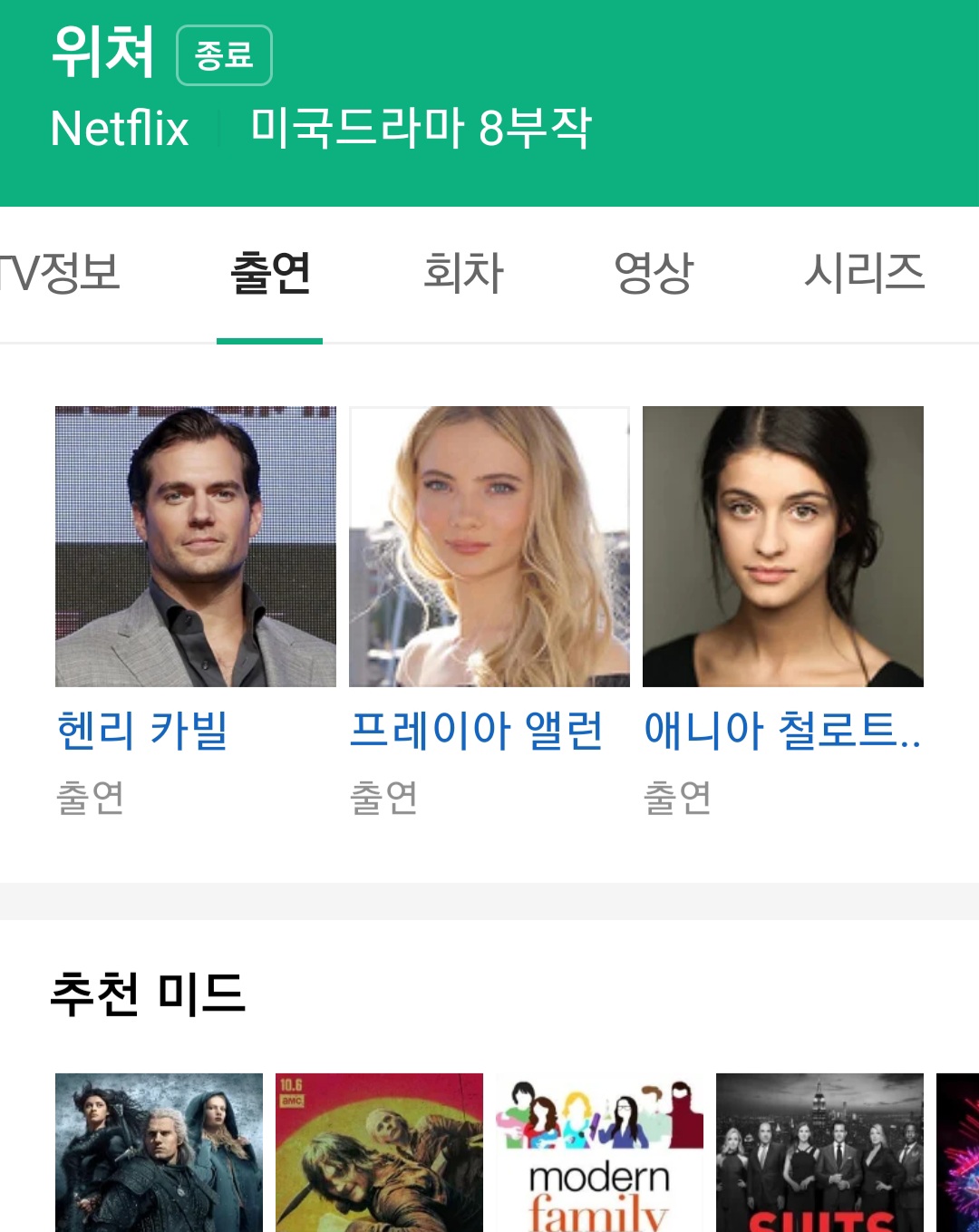
Task: Open the Suits recommended drama poster
Action: (x=819, y=1152)
